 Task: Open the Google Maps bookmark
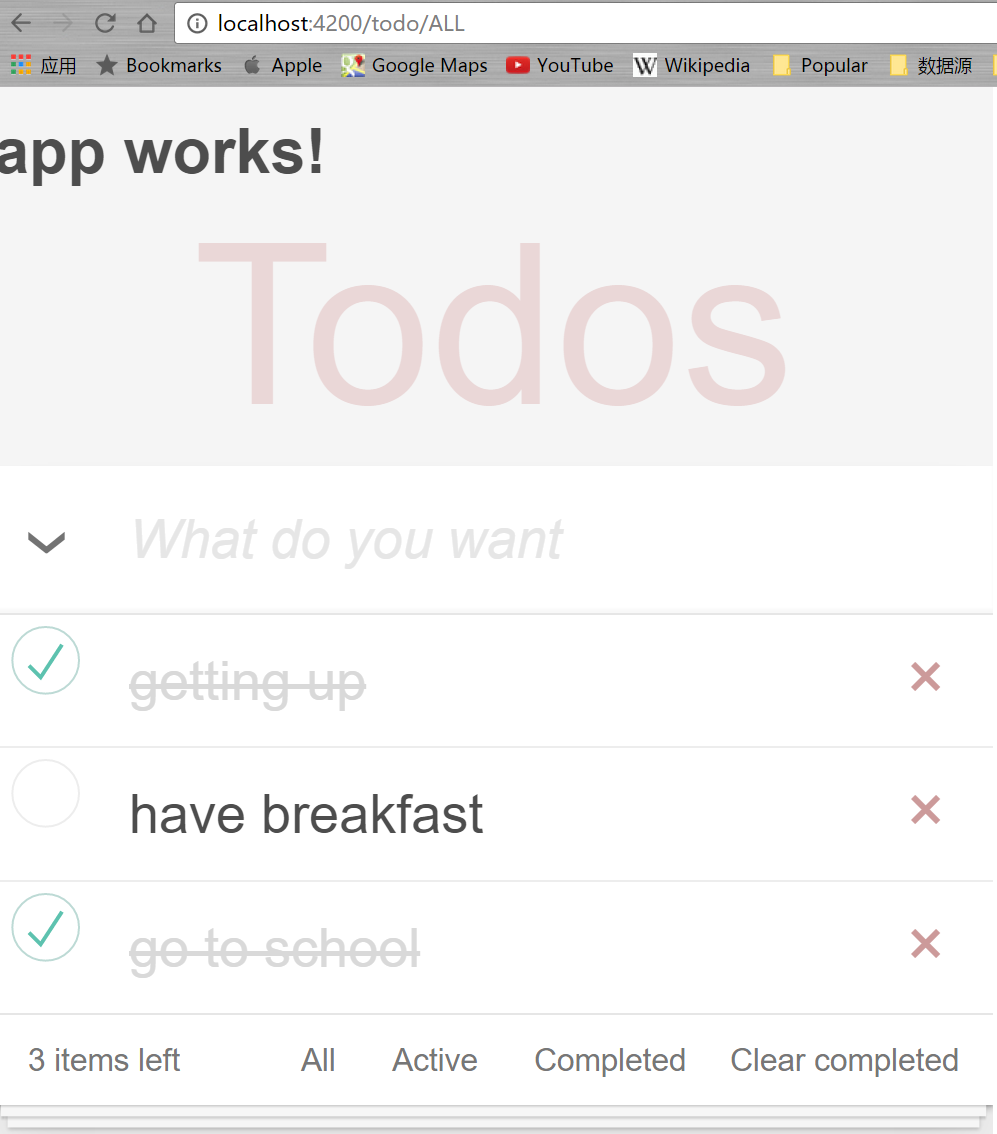tap(415, 66)
